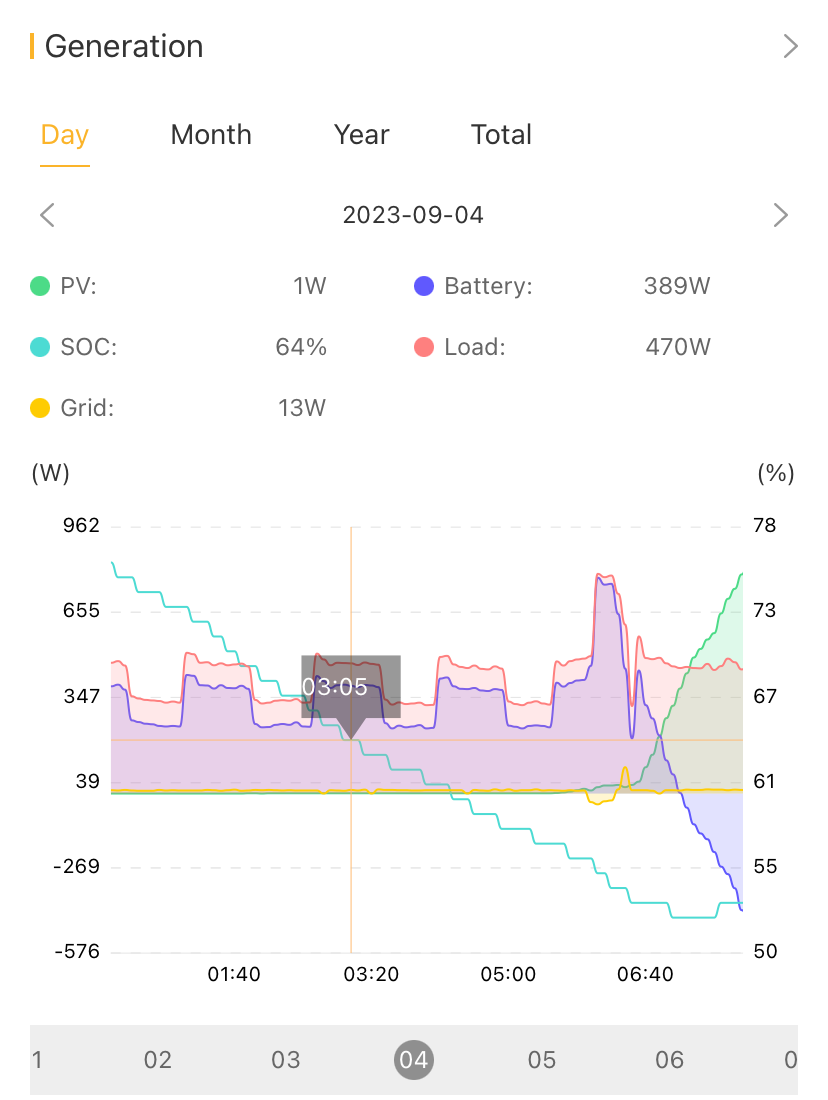Viewport: 828px width, 1100px height.
Task: Tap highlighted day 04 in the date strip
Action: click(x=414, y=1060)
